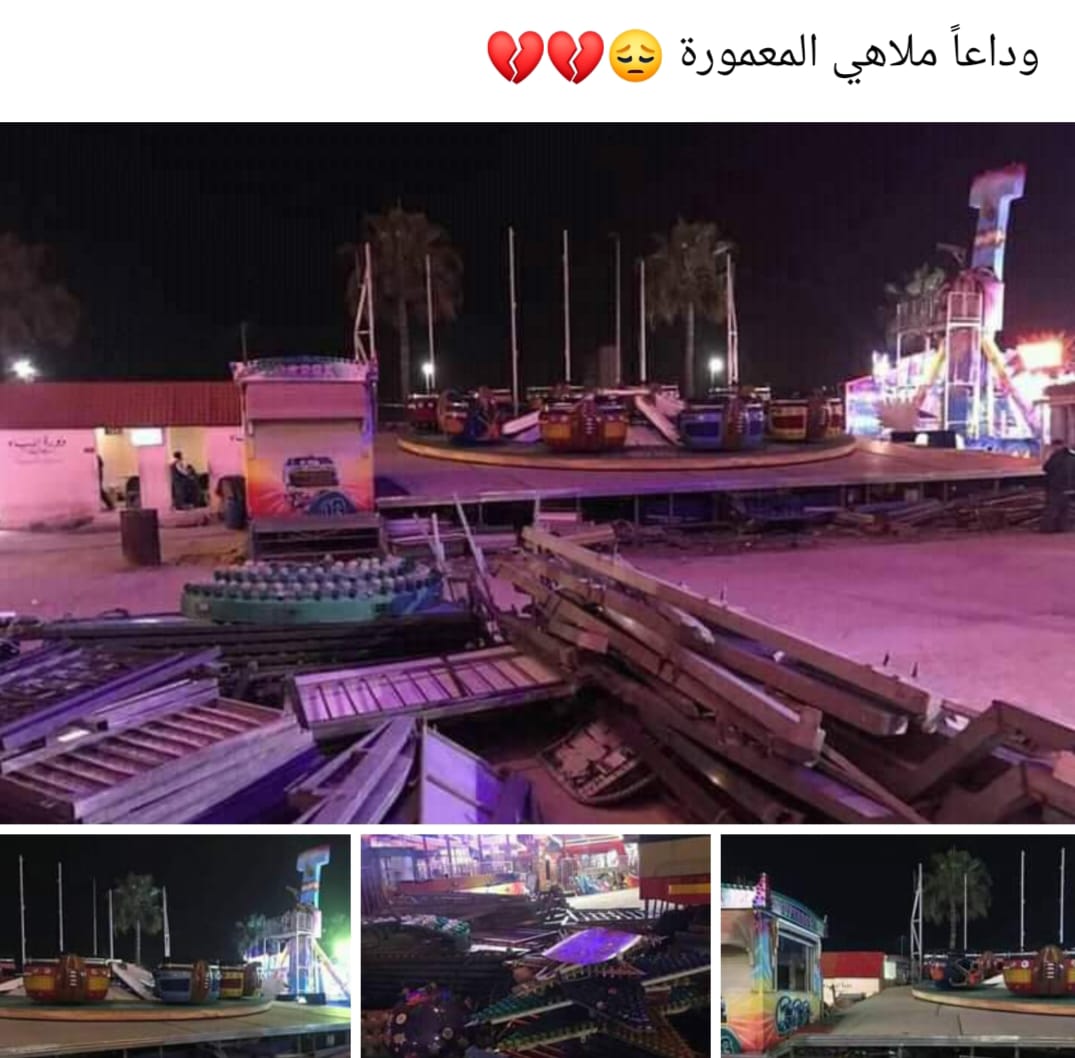The image size is (1075, 1058).
Task: View the photo showing the painted ticket booth
Action: coord(897,945)
